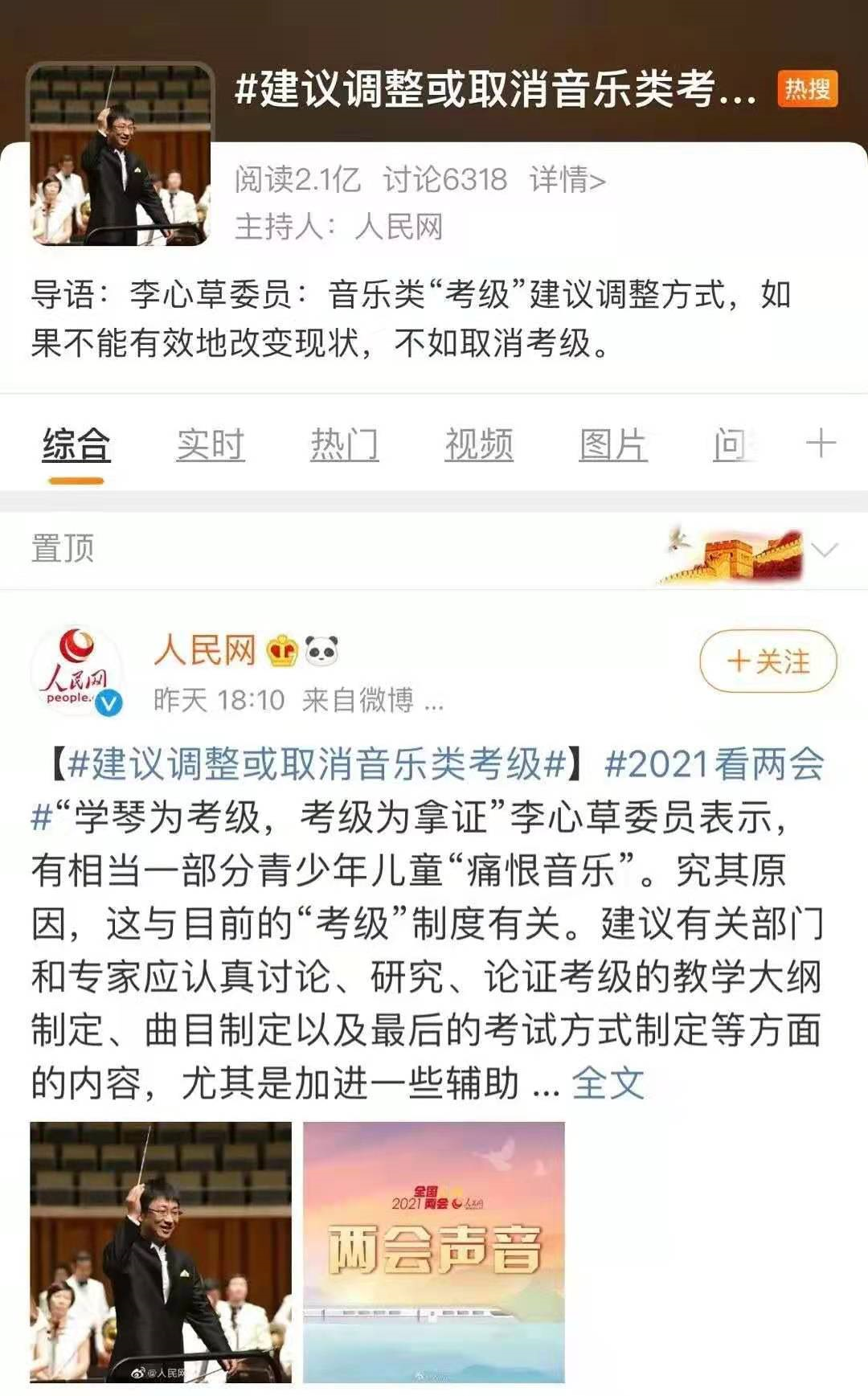Expand the post with 全文 link

pos(608,1083)
